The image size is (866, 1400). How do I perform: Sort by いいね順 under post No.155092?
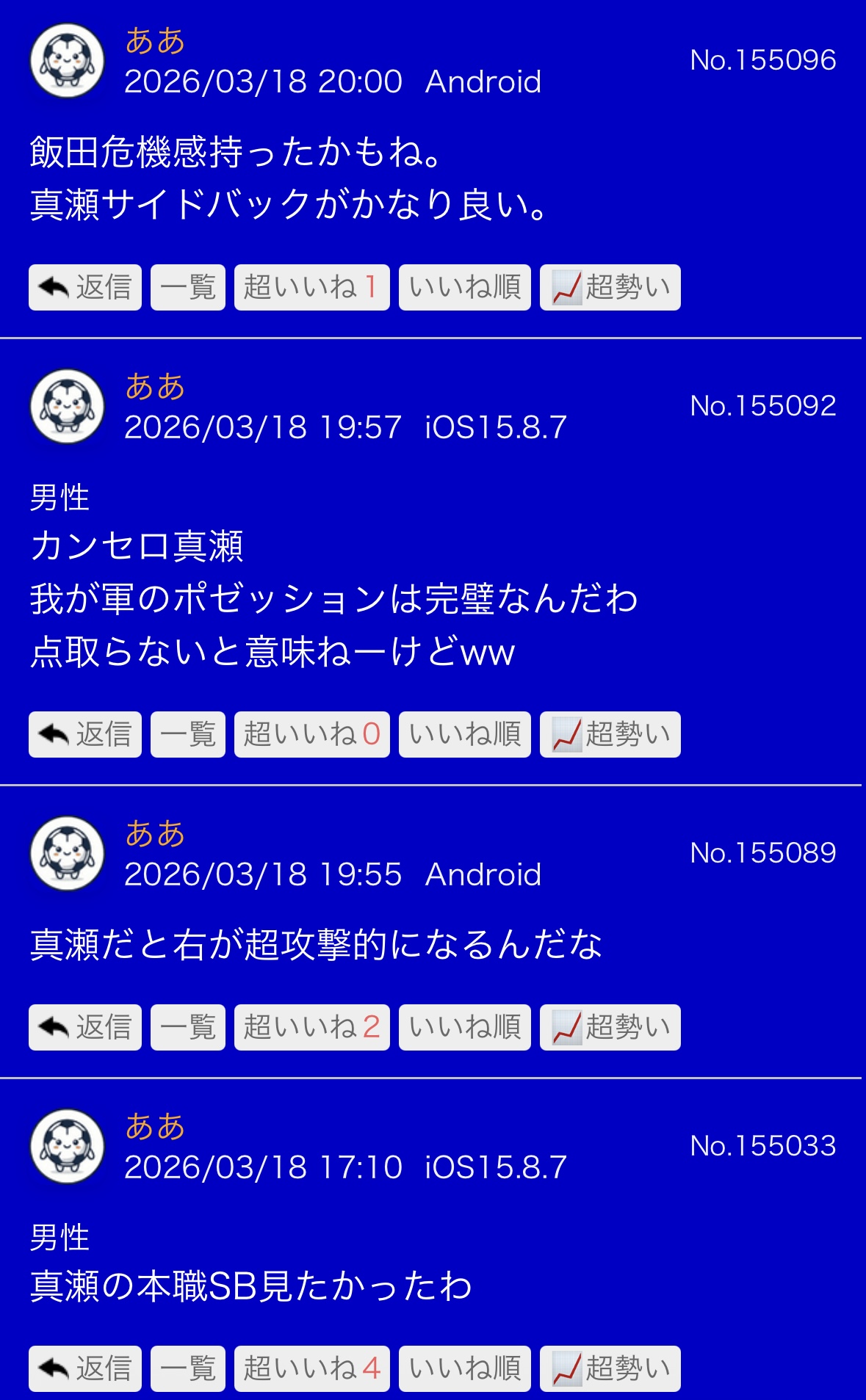coord(464,734)
